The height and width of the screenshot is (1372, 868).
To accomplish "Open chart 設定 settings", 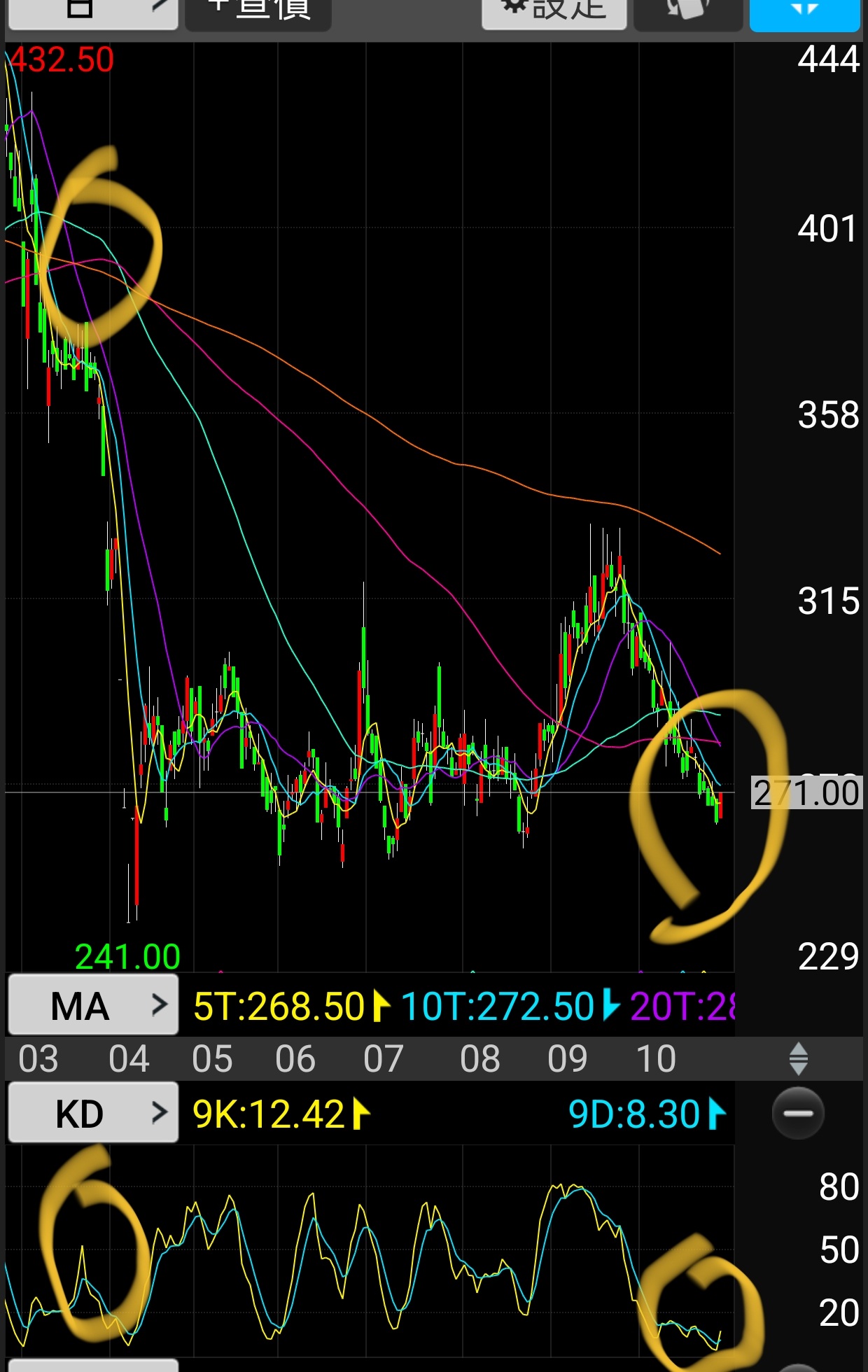I will click(554, 13).
